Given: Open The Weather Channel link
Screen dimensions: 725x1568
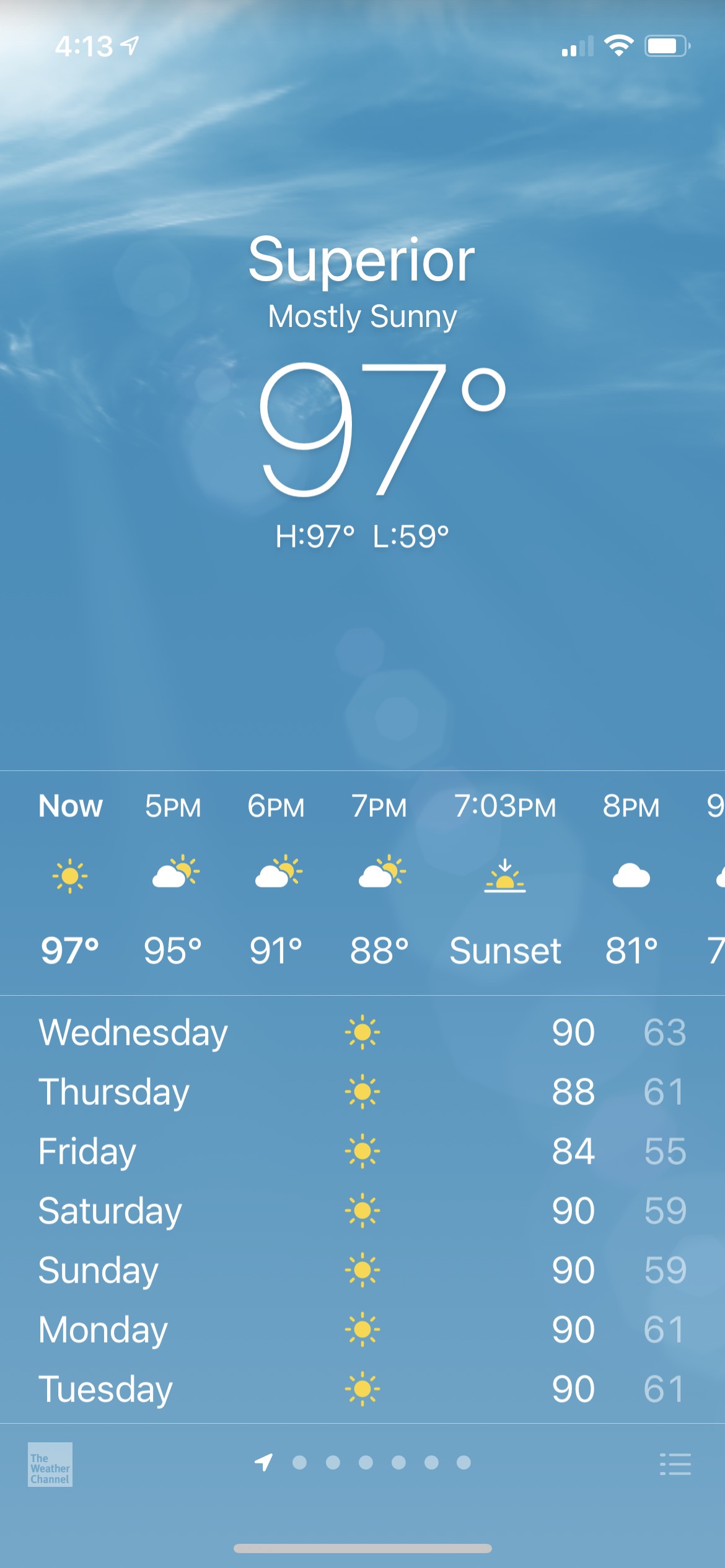Looking at the screenshot, I should click(x=50, y=1465).
